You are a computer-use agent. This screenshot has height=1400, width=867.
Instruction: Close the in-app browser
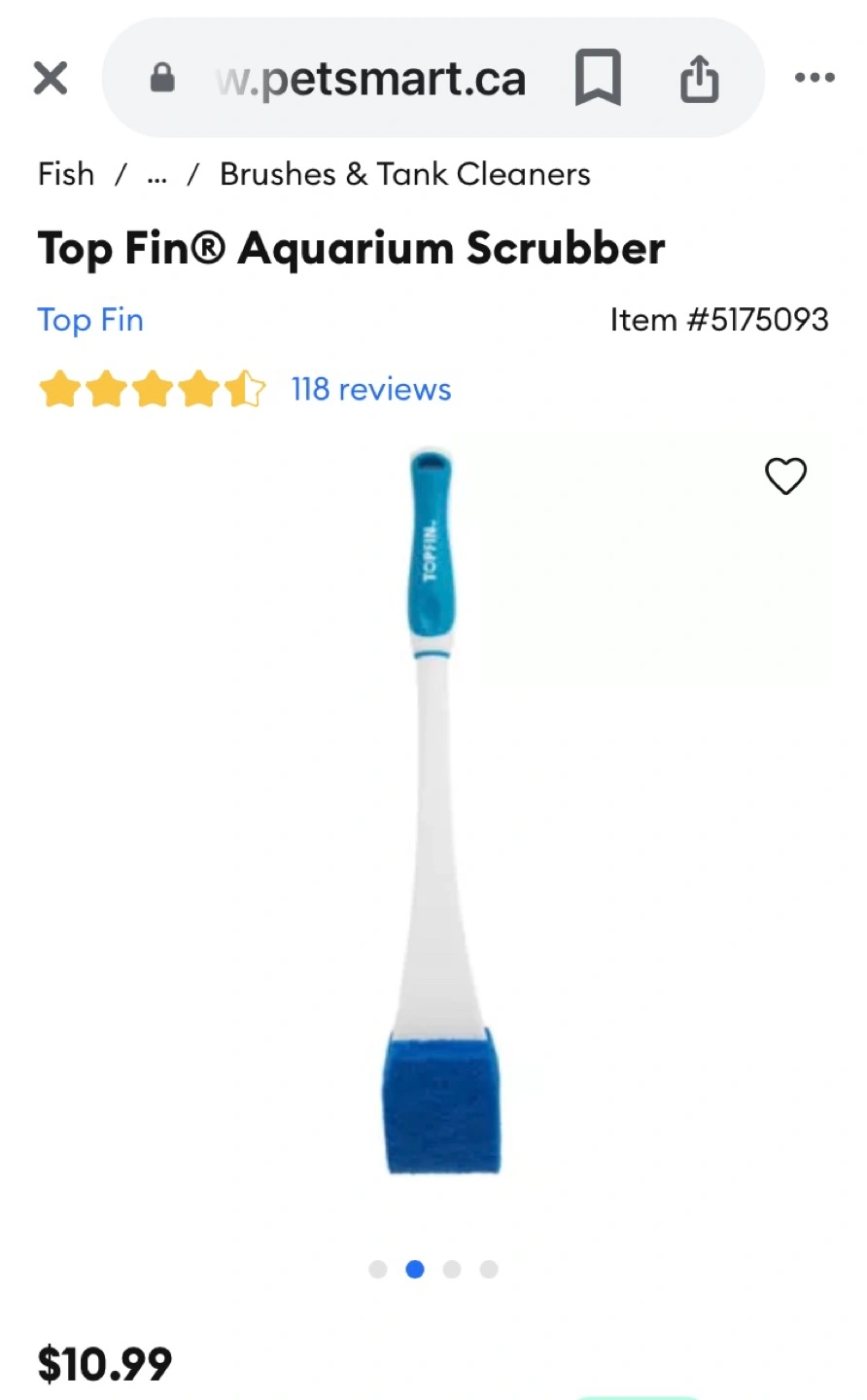coord(51,78)
